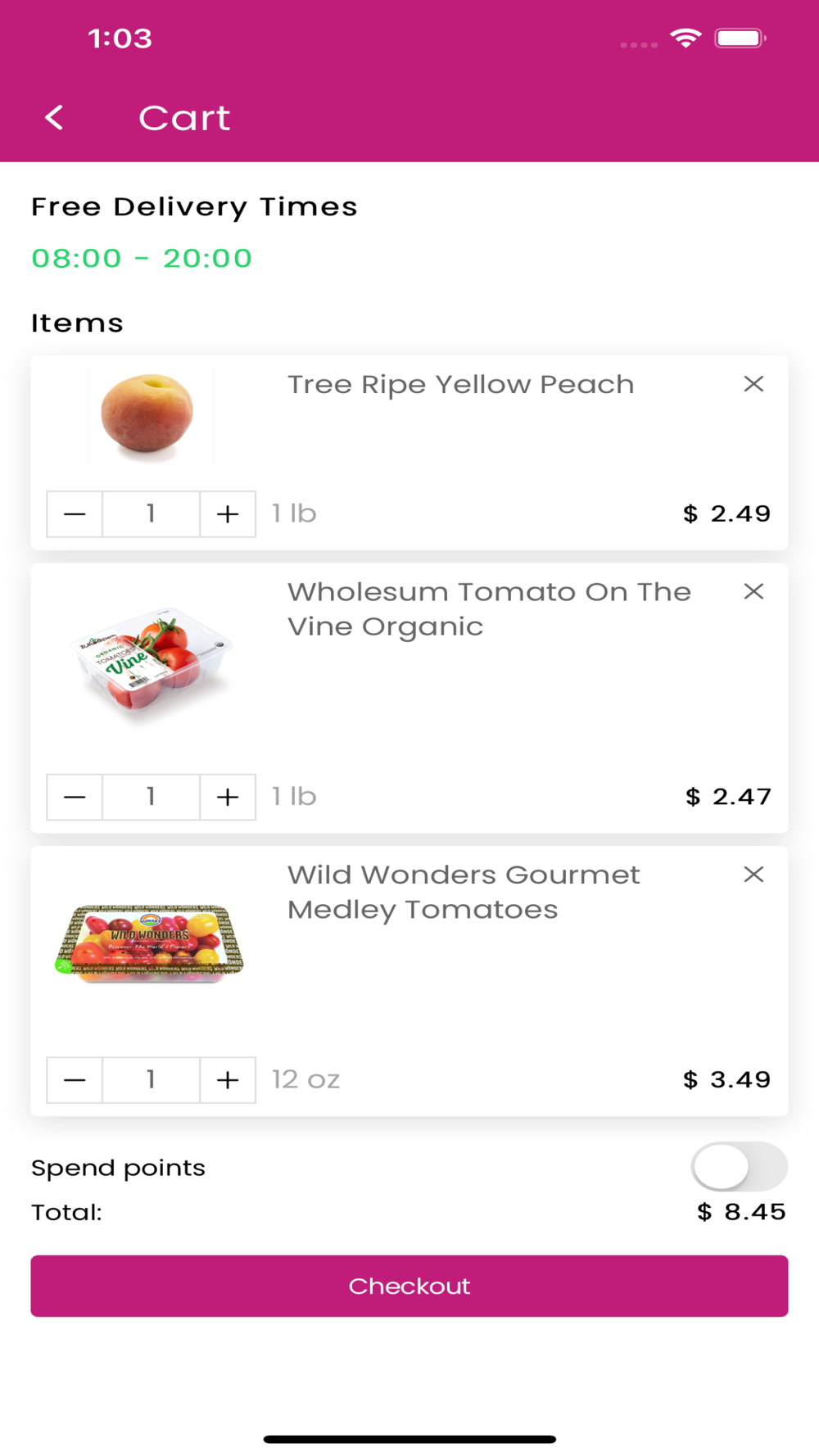Increase quantity of Tree Ripe Yellow Peach
Viewport: 819px width, 1456px height.
coord(228,514)
